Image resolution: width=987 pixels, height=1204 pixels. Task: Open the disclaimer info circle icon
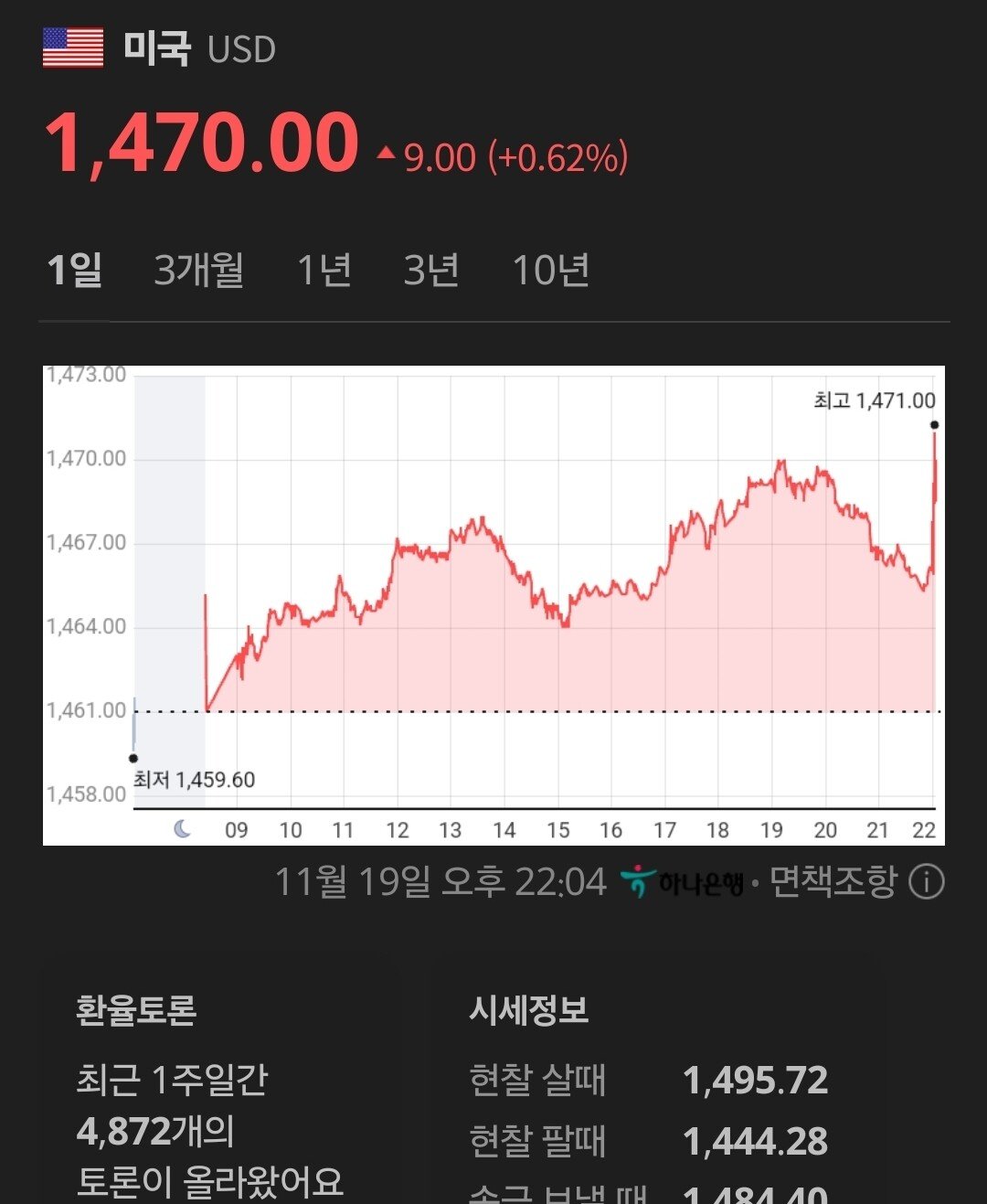[929, 880]
